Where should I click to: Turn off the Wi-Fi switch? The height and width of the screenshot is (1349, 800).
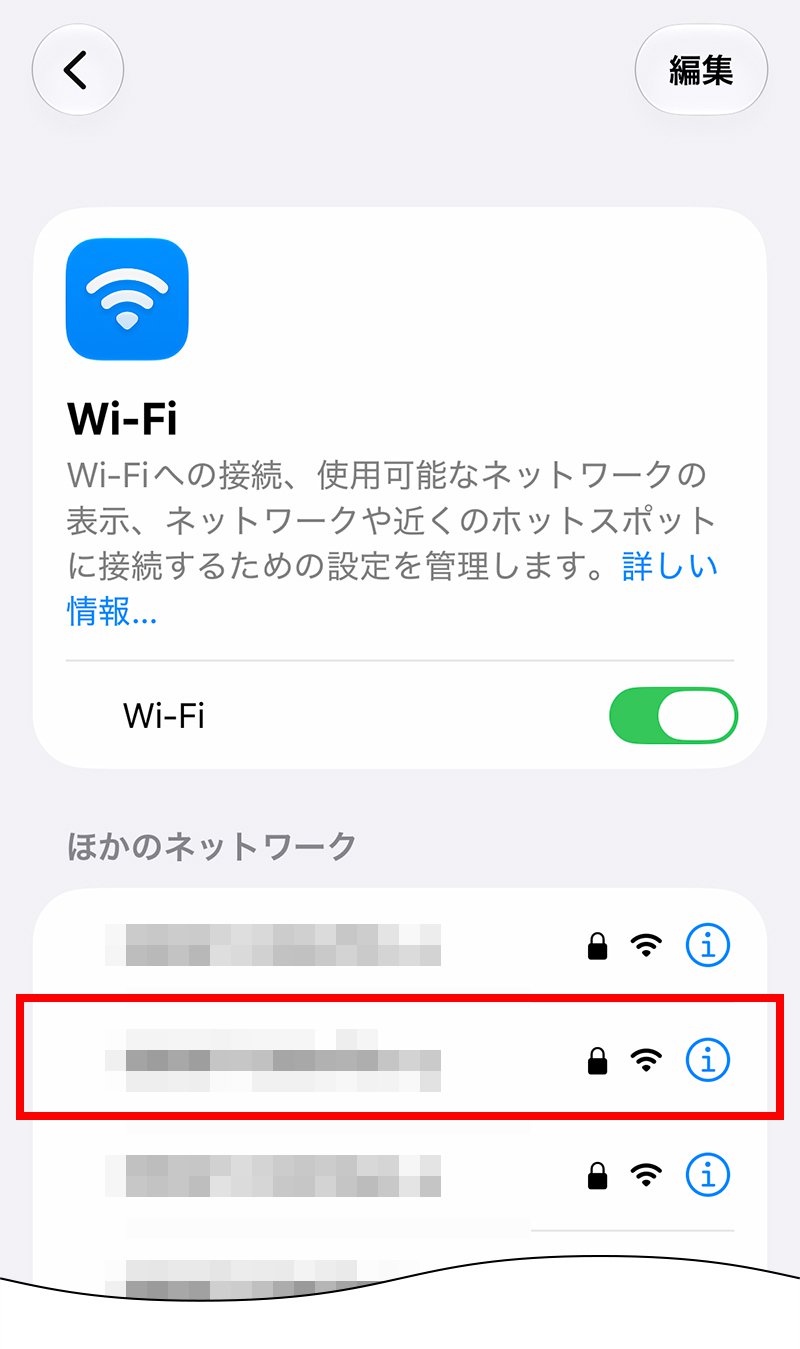673,715
